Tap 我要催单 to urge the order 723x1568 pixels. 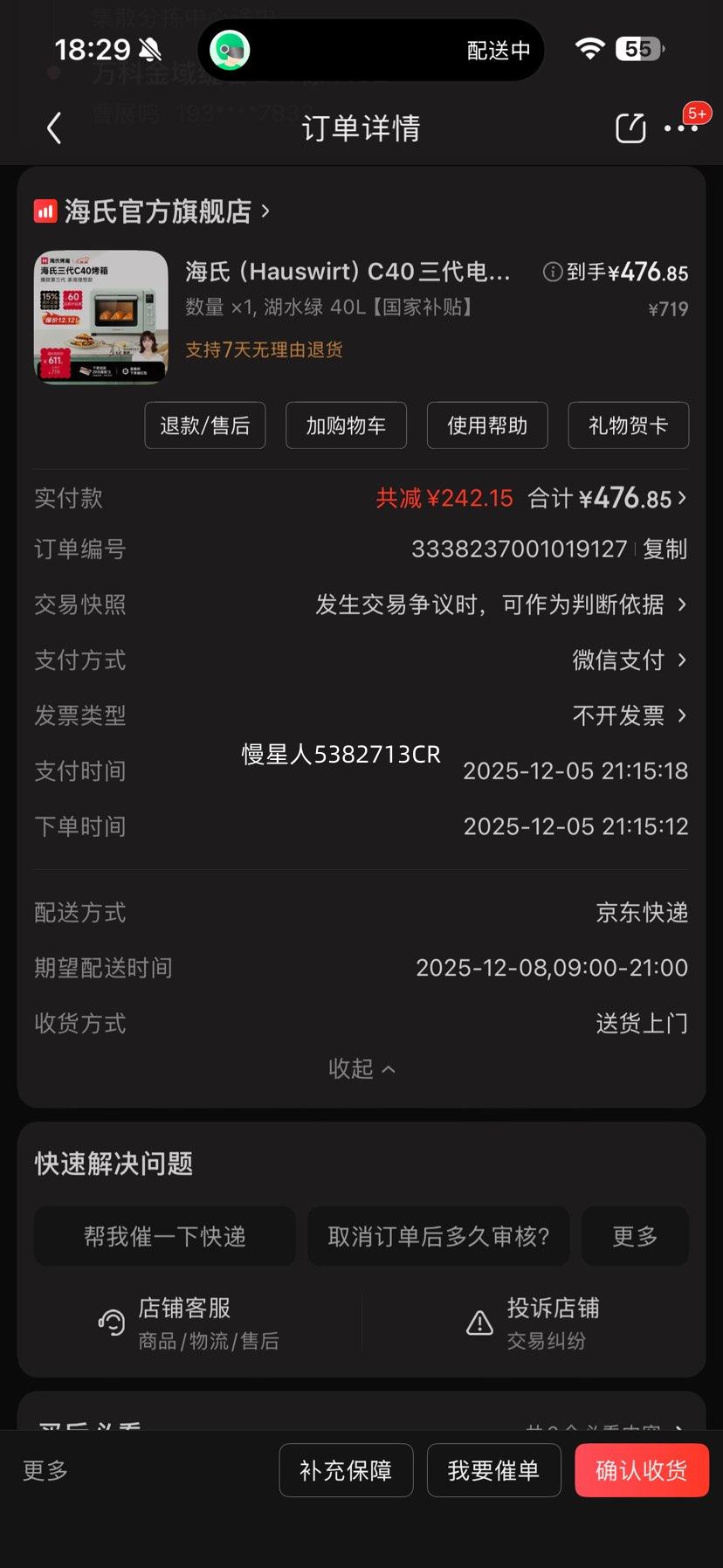[x=493, y=1470]
